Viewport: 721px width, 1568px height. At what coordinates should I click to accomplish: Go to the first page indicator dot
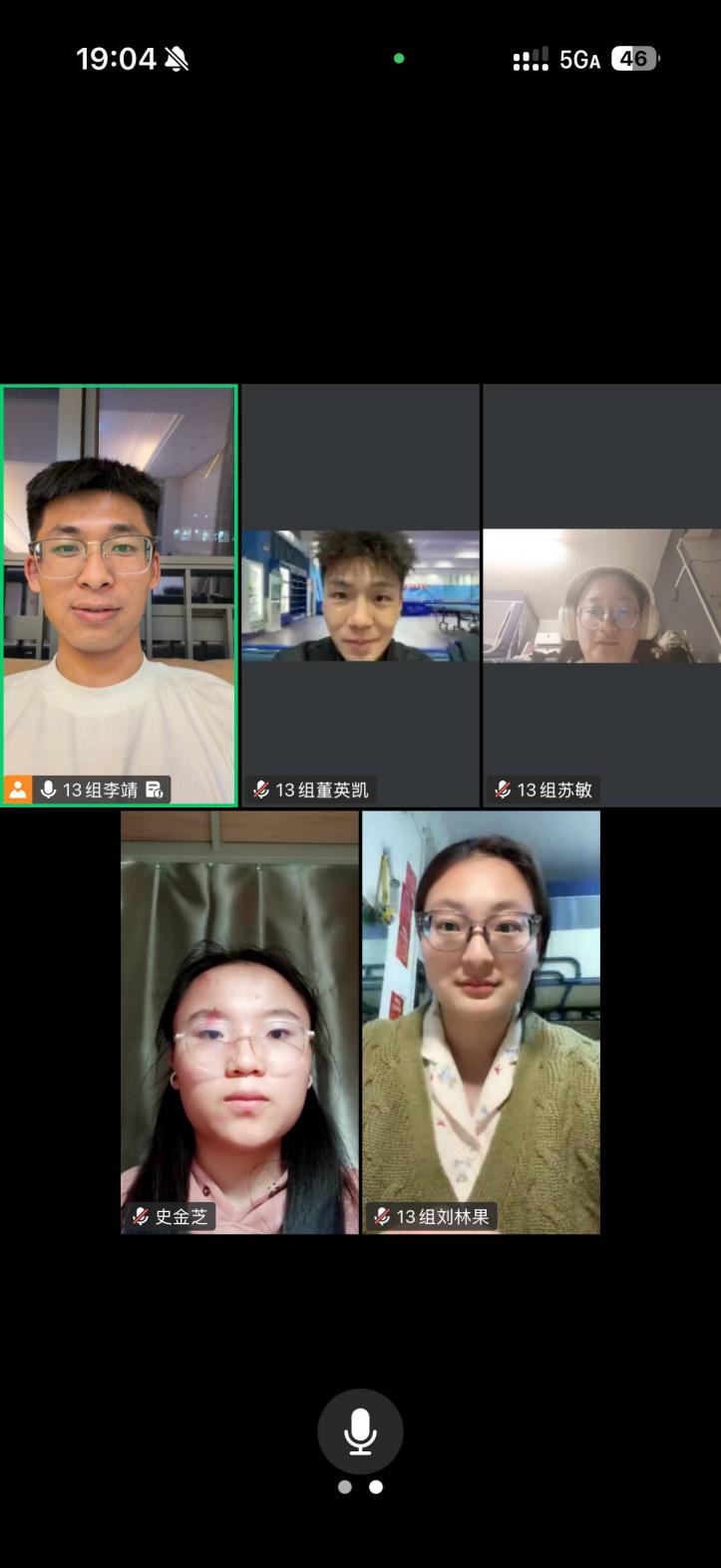345,1486
